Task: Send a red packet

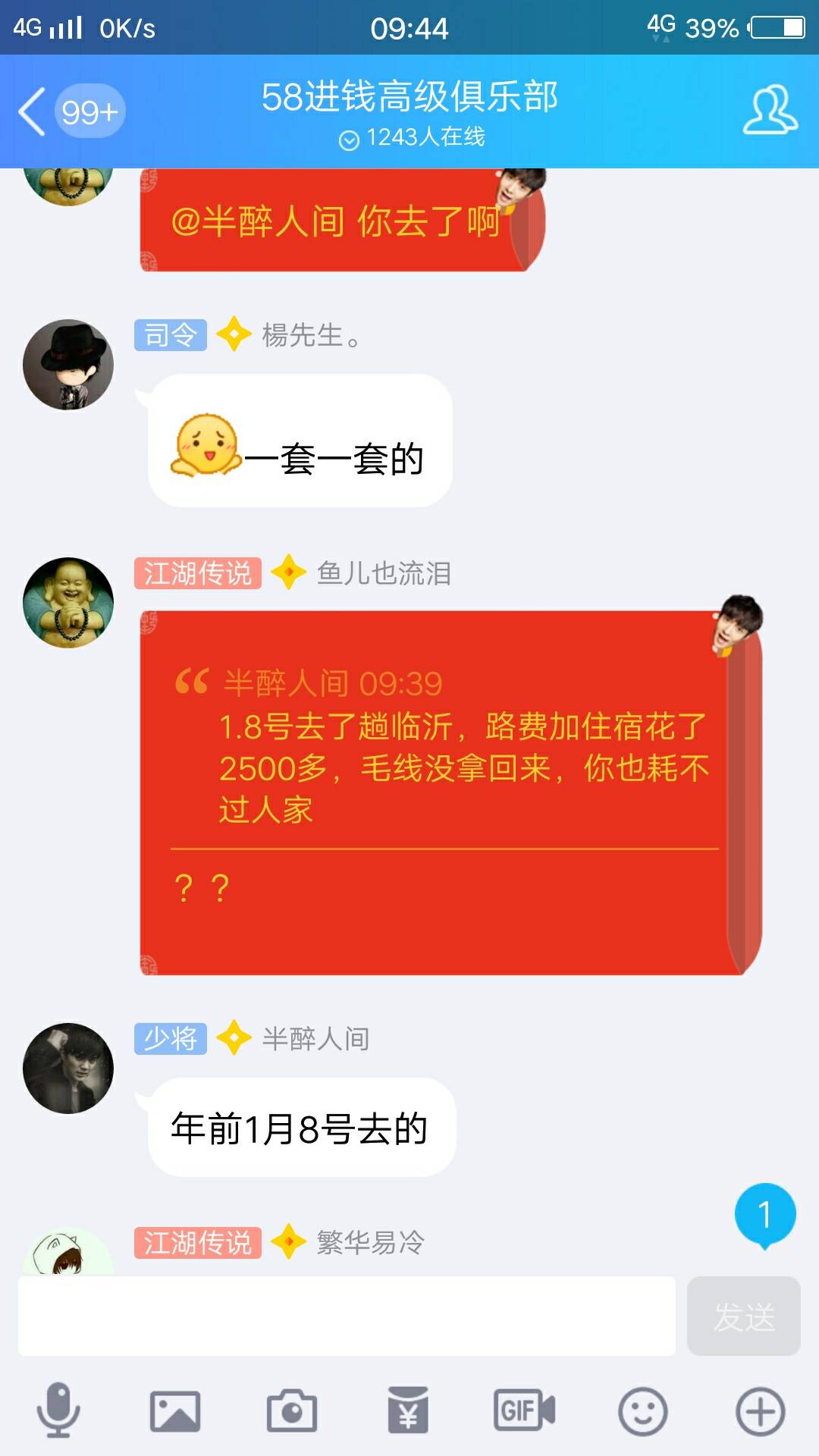Action: point(408,1411)
